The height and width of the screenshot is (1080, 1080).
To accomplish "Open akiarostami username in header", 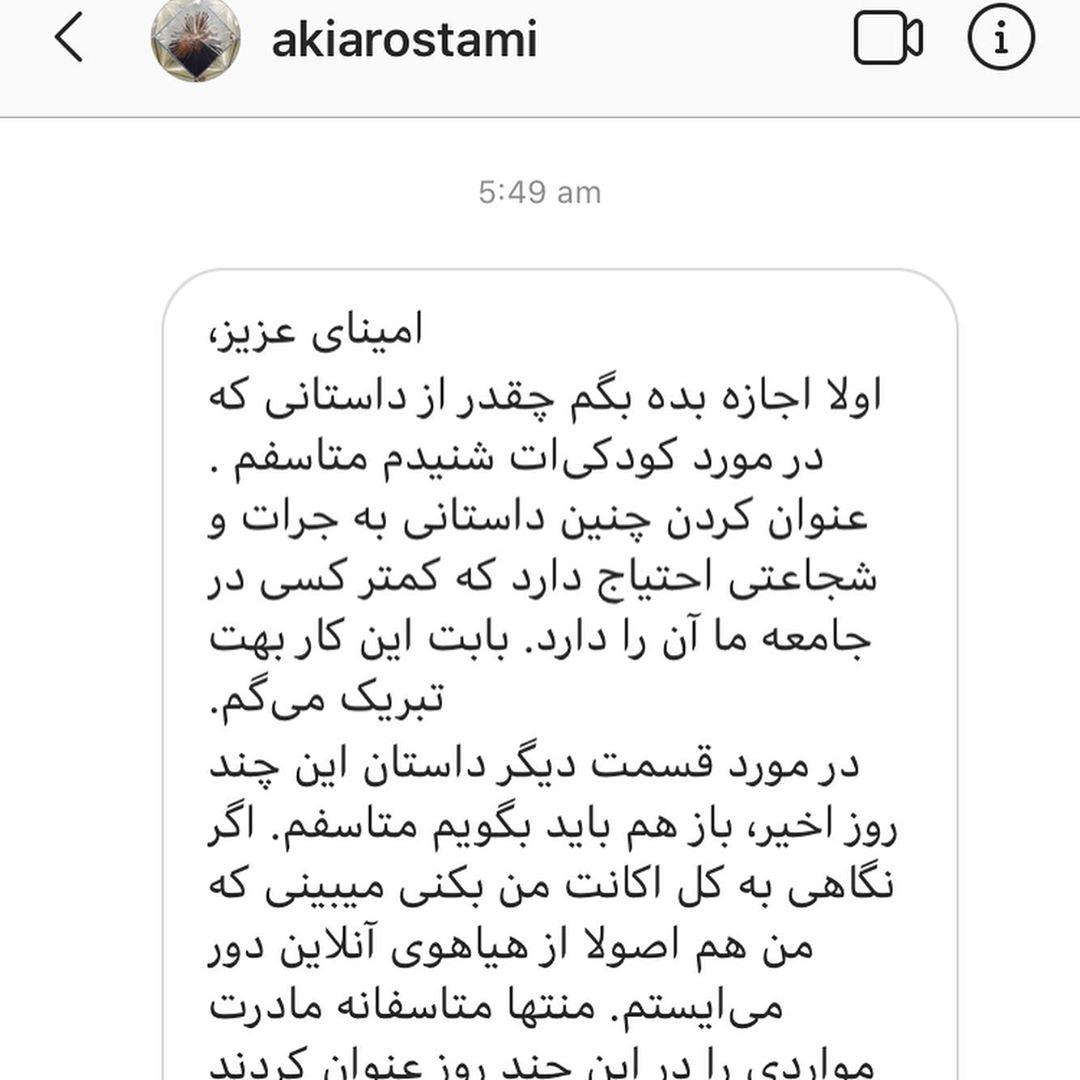I will pos(404,40).
